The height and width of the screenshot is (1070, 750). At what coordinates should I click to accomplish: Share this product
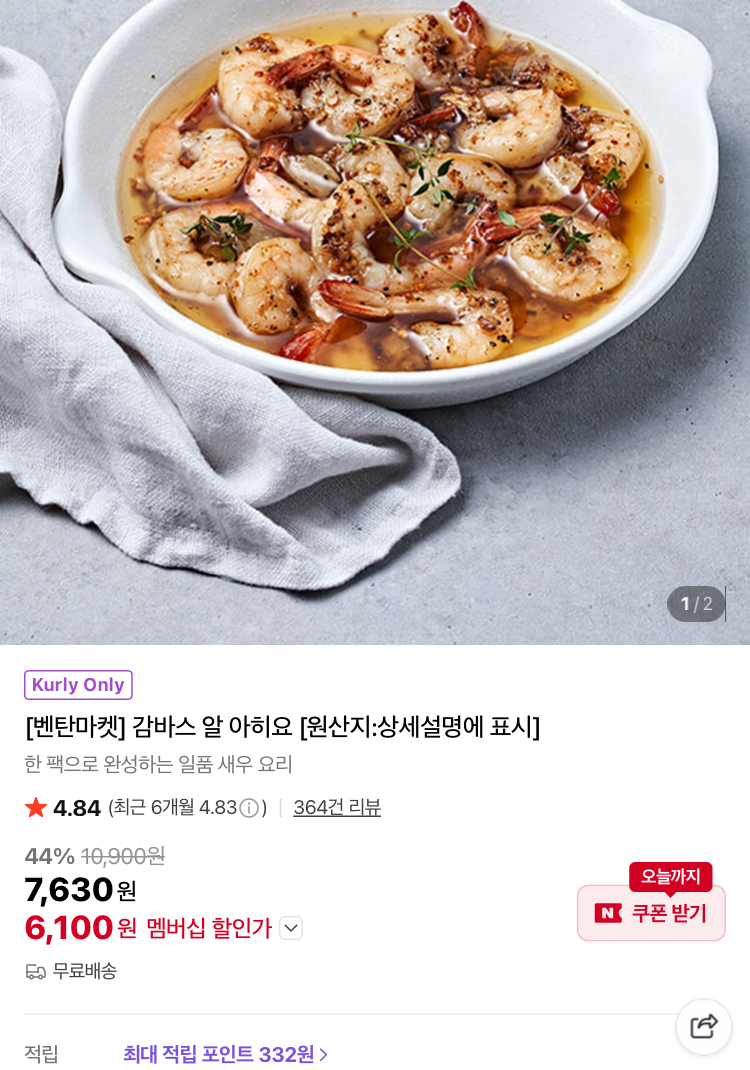point(704,1026)
